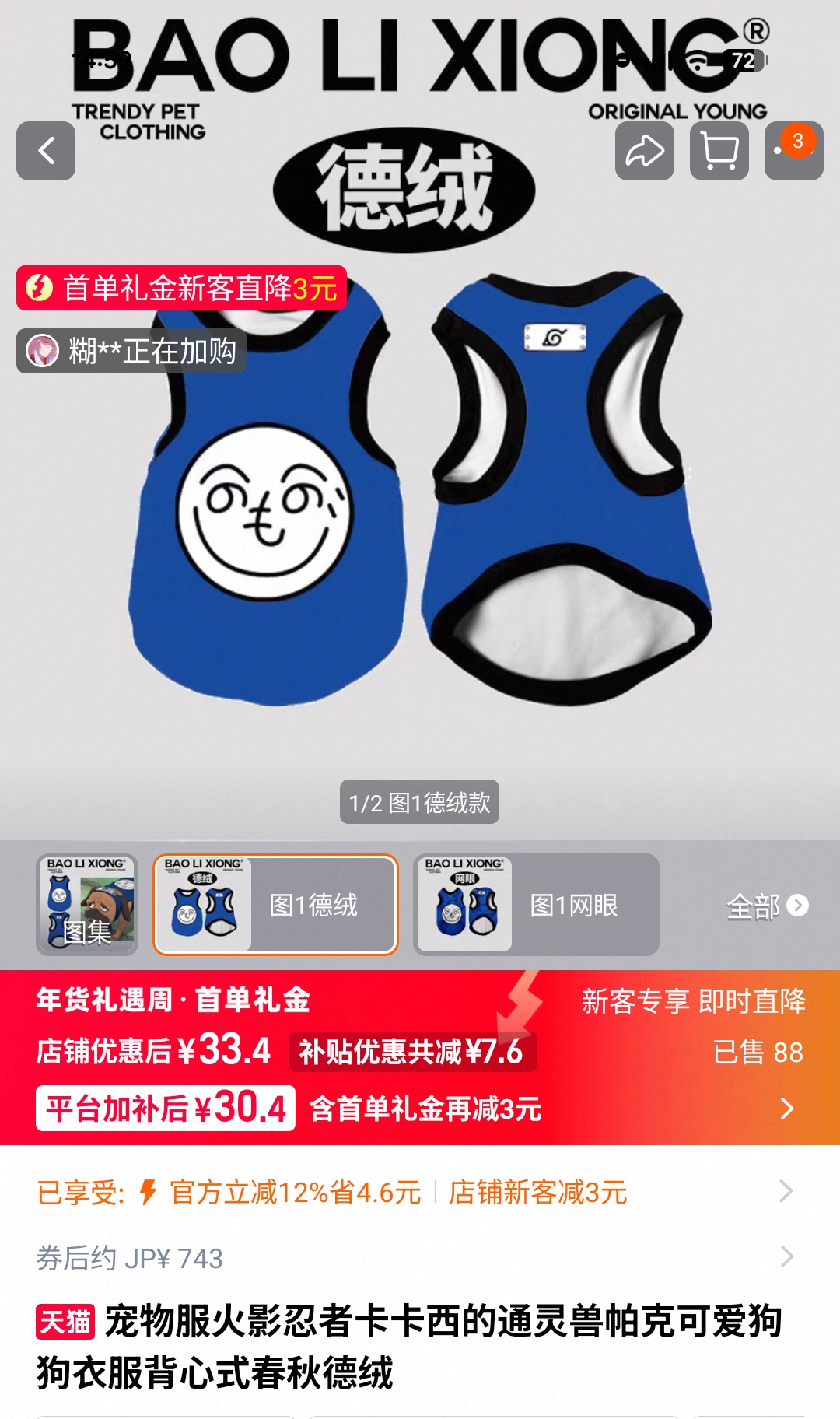Open the shopping cart

tap(719, 151)
